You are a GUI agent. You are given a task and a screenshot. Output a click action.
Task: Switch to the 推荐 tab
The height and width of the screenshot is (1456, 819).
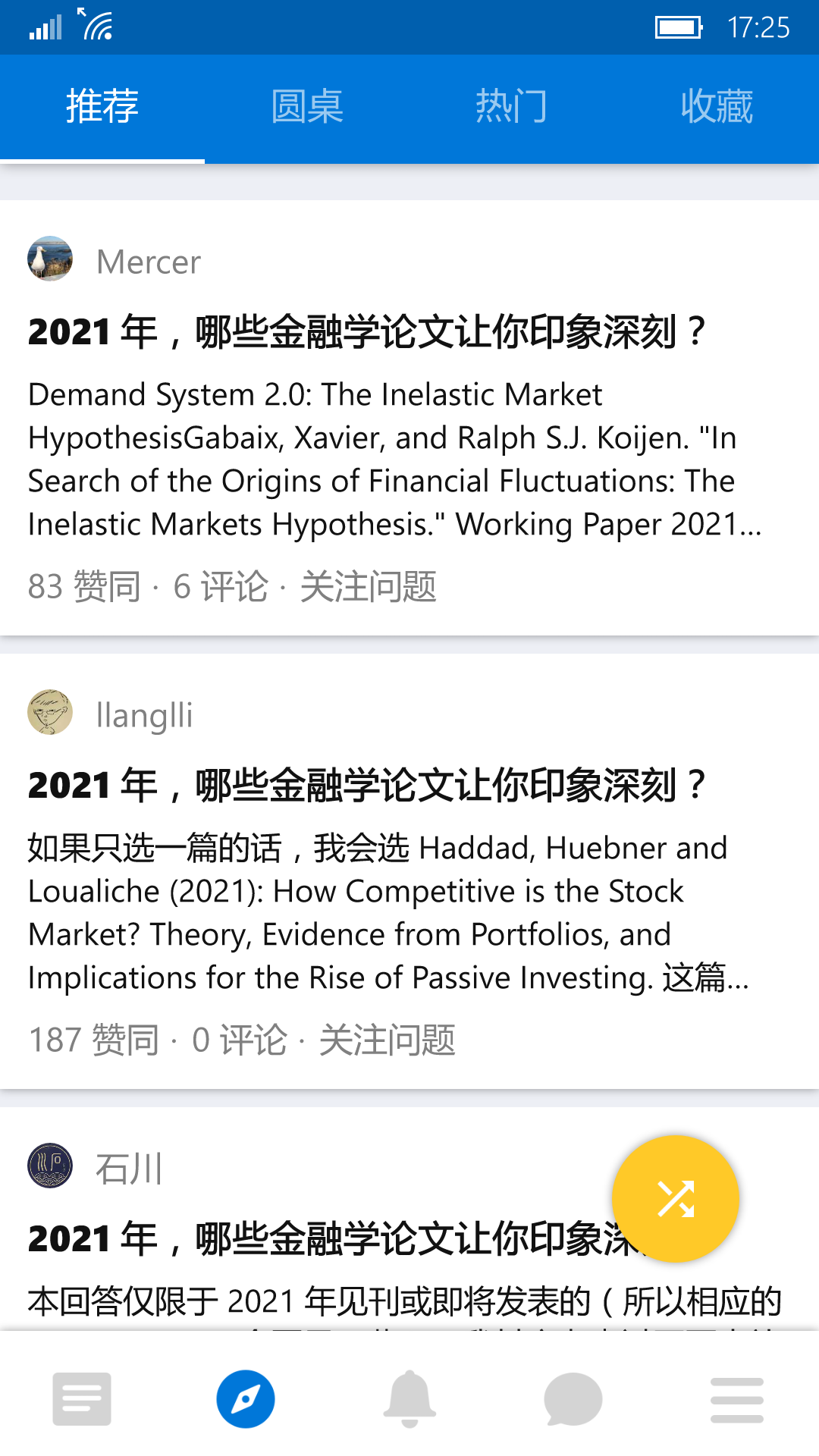[x=102, y=106]
